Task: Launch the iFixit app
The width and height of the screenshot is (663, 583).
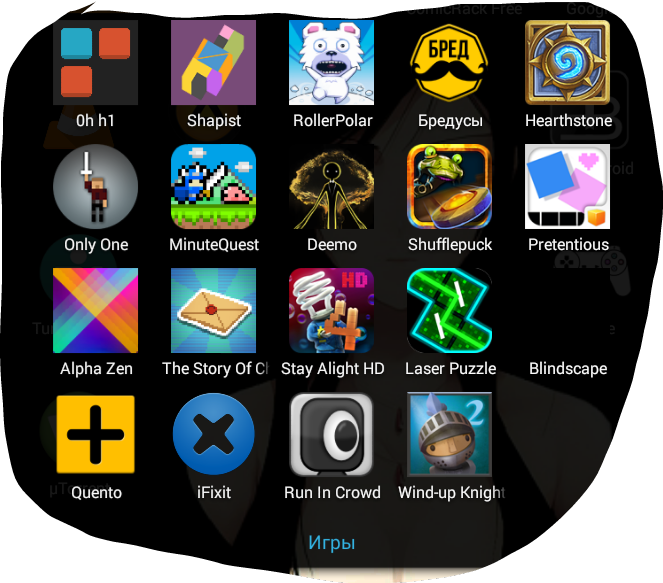Action: point(214,435)
